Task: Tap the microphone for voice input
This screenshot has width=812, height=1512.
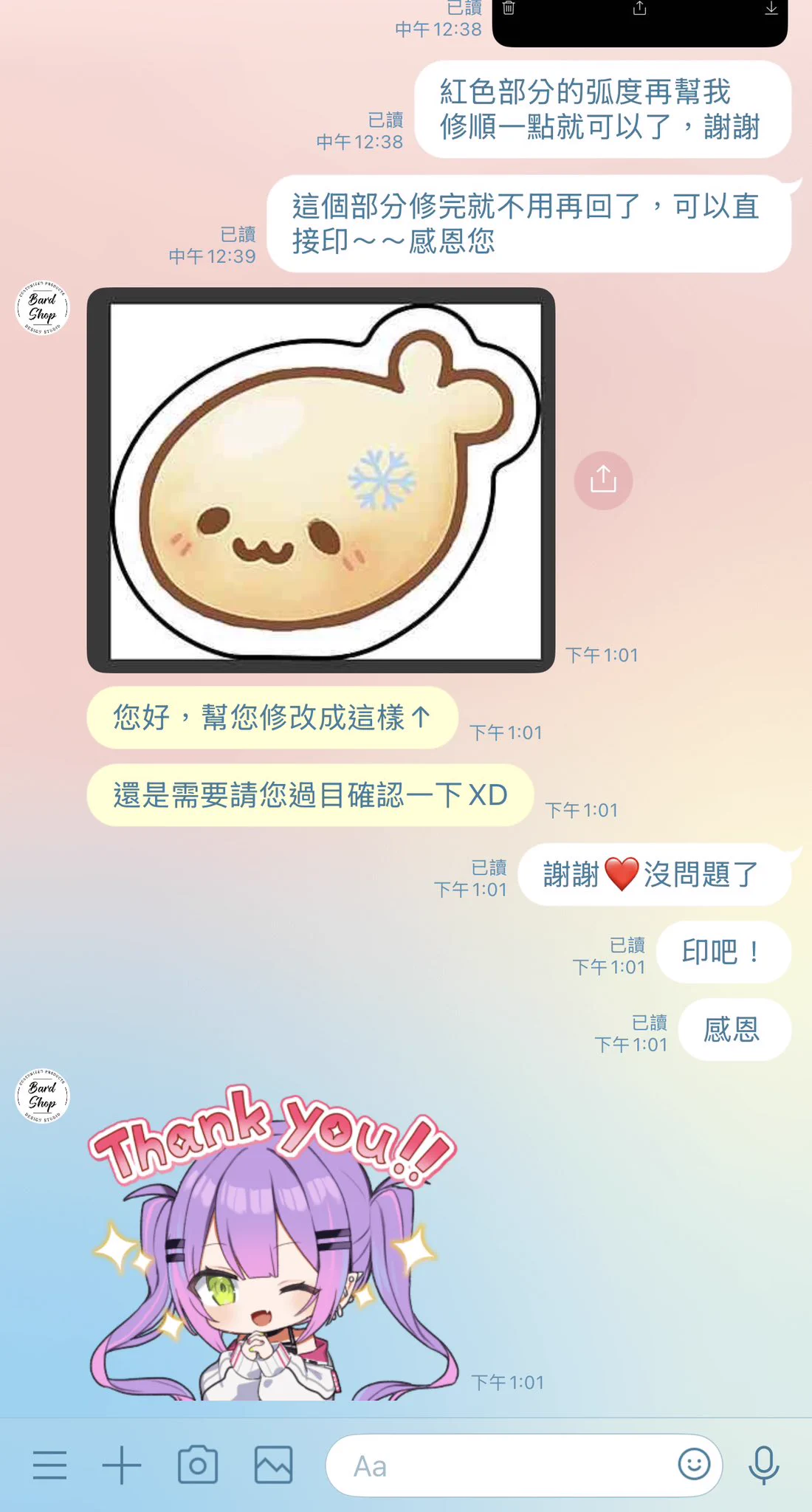Action: 764,1465
